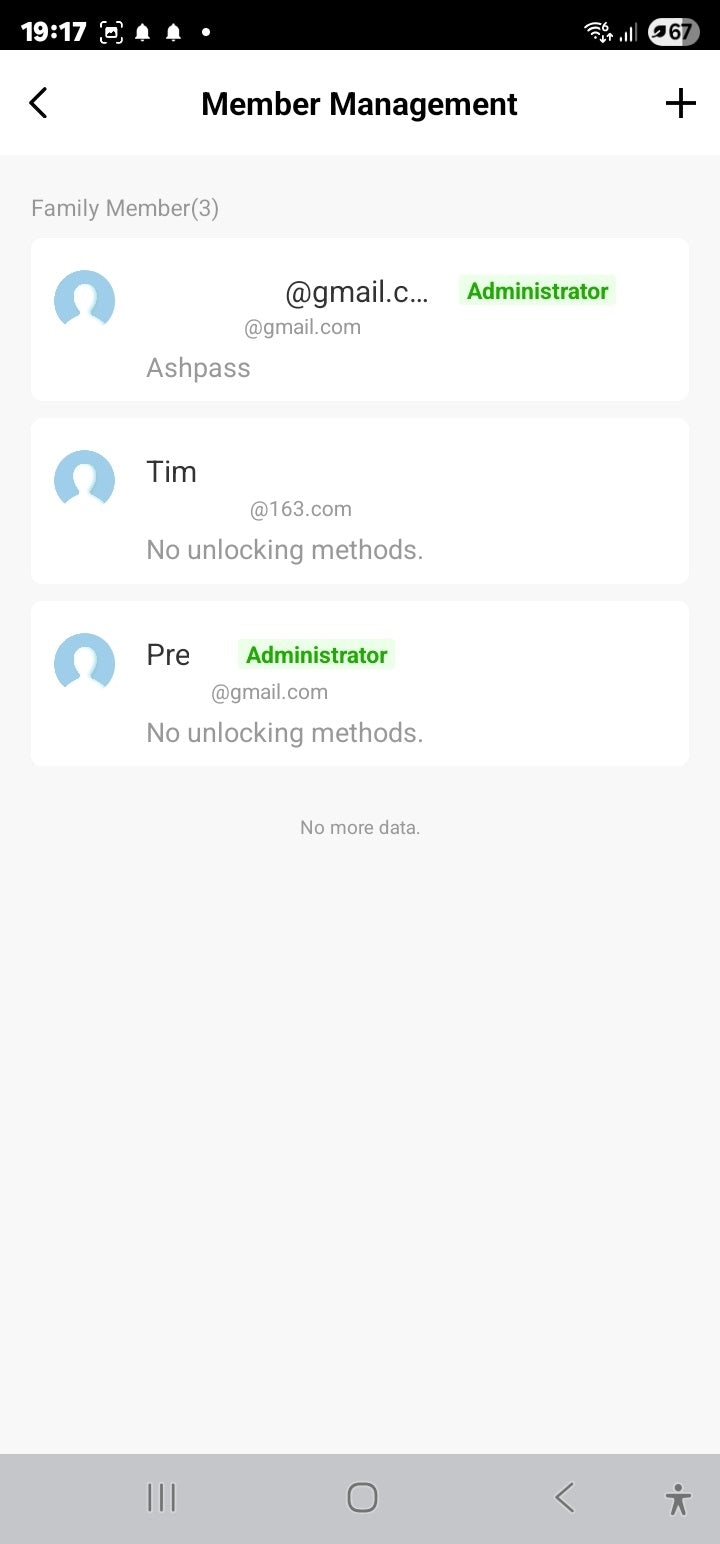
Task: Go back from Member Management
Action: pos(38,103)
